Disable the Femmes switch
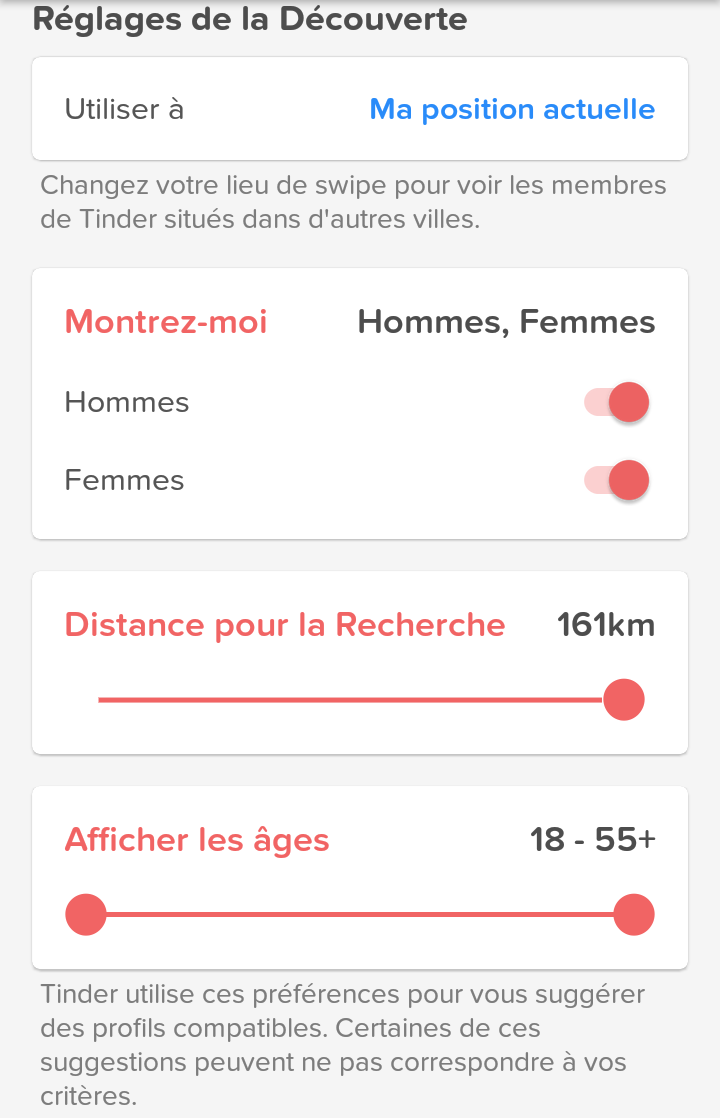The image size is (720, 1118). point(617,481)
